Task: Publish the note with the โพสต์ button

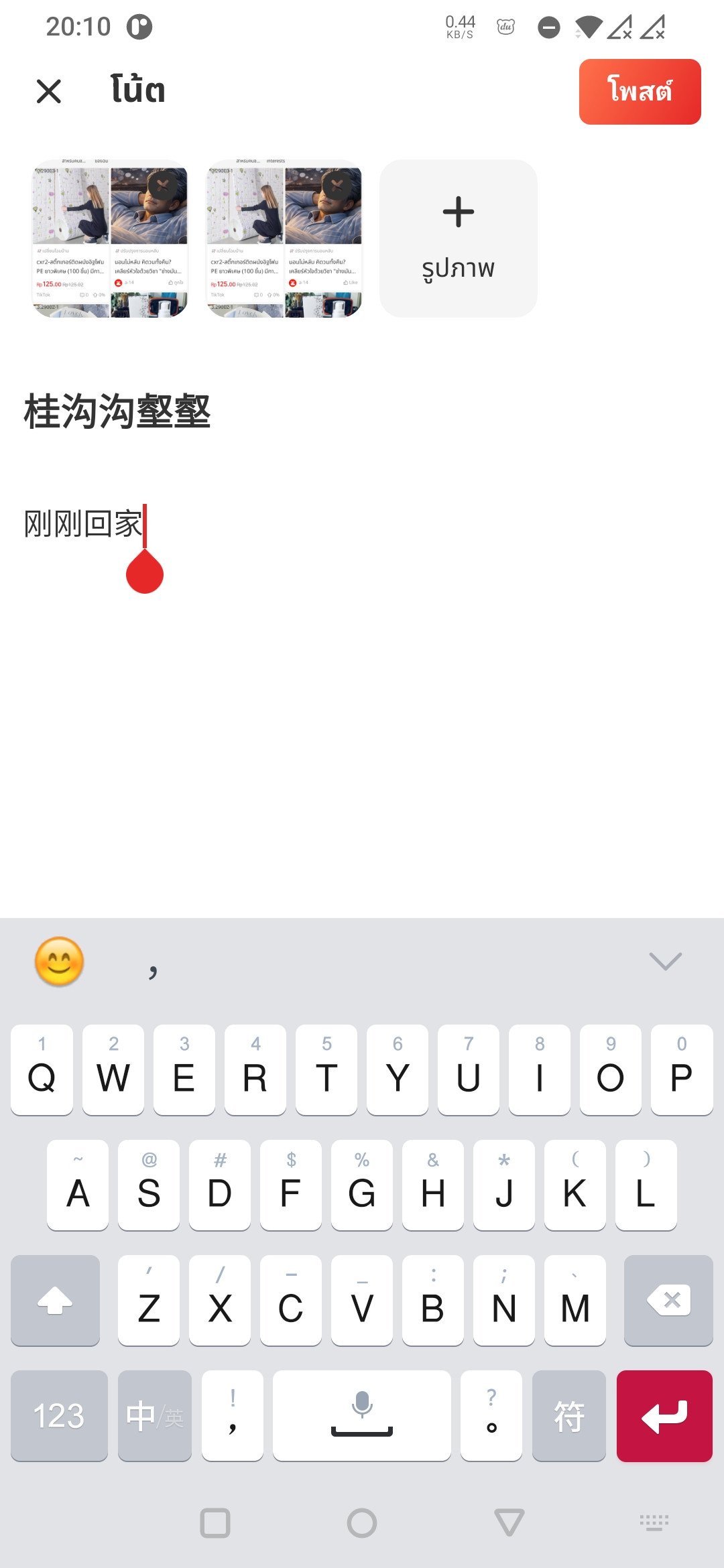Action: (x=640, y=92)
